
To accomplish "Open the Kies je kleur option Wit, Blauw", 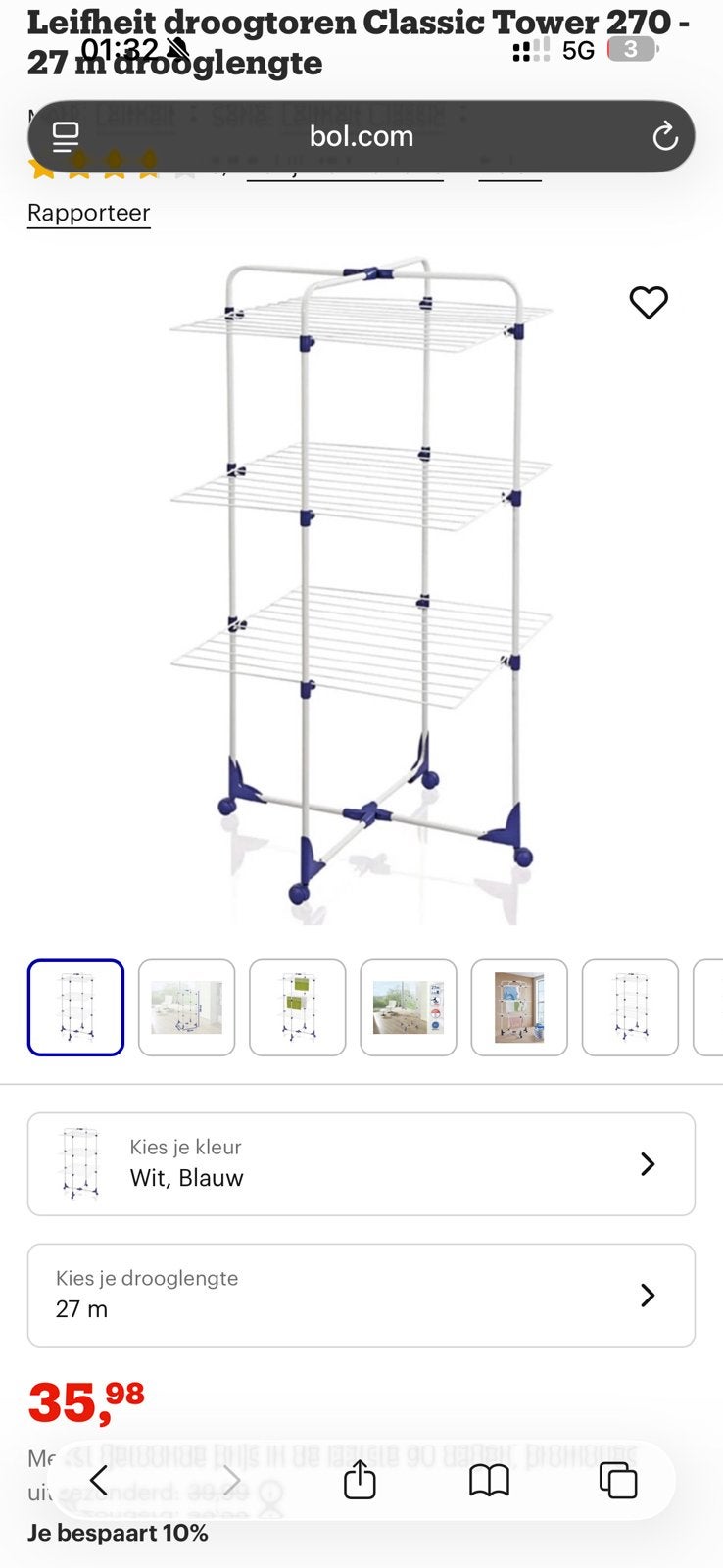I will [361, 1164].
